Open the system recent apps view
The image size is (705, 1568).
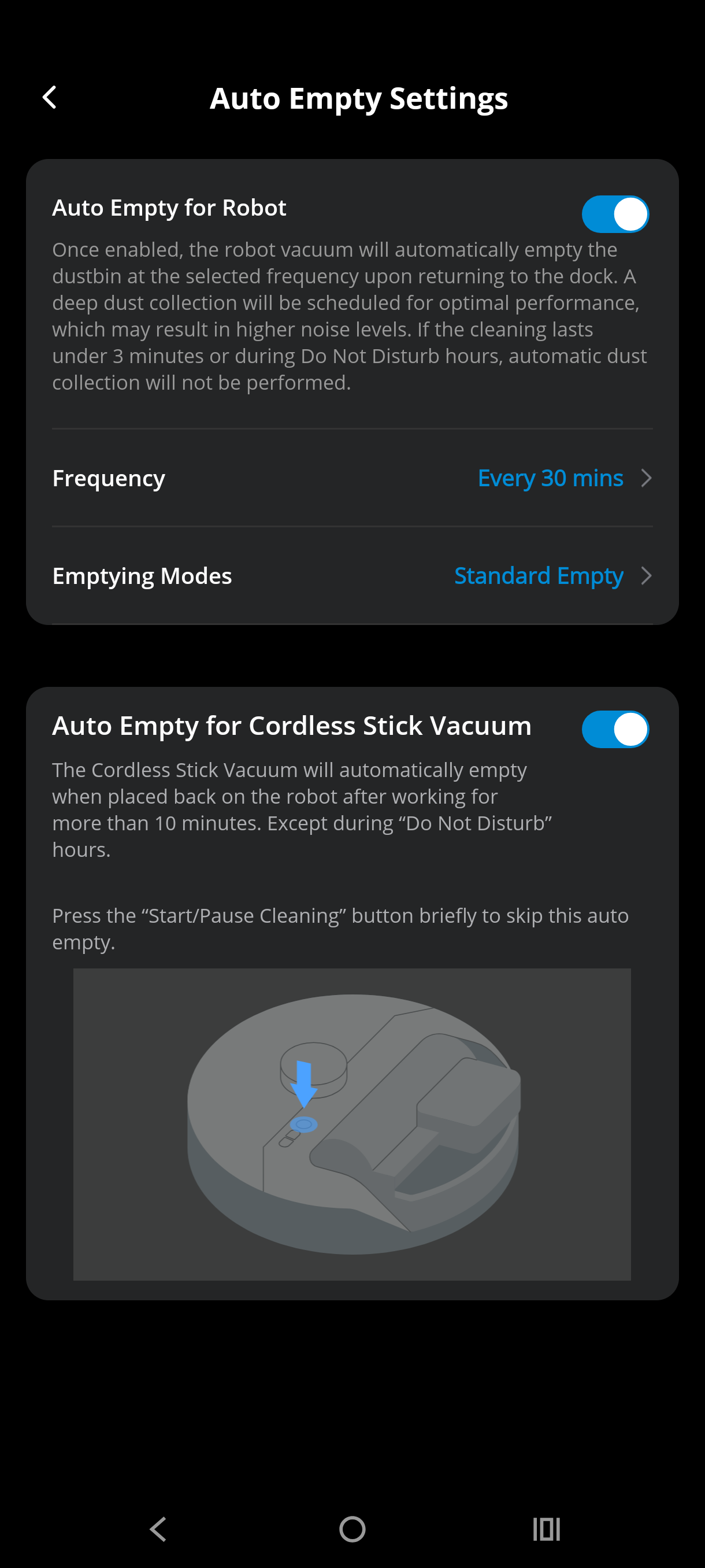pos(546,1529)
